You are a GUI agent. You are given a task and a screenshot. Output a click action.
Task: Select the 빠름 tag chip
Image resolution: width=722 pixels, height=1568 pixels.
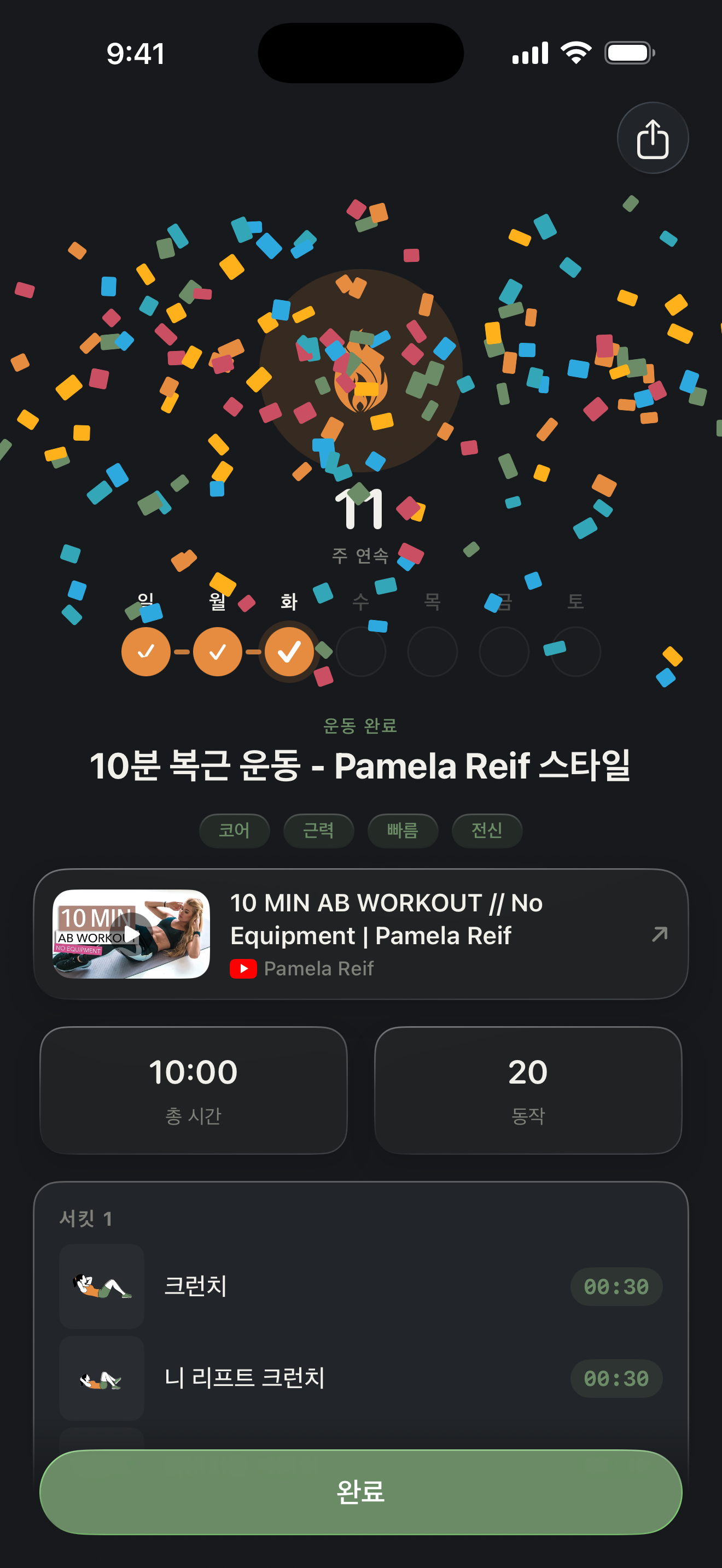[x=403, y=830]
